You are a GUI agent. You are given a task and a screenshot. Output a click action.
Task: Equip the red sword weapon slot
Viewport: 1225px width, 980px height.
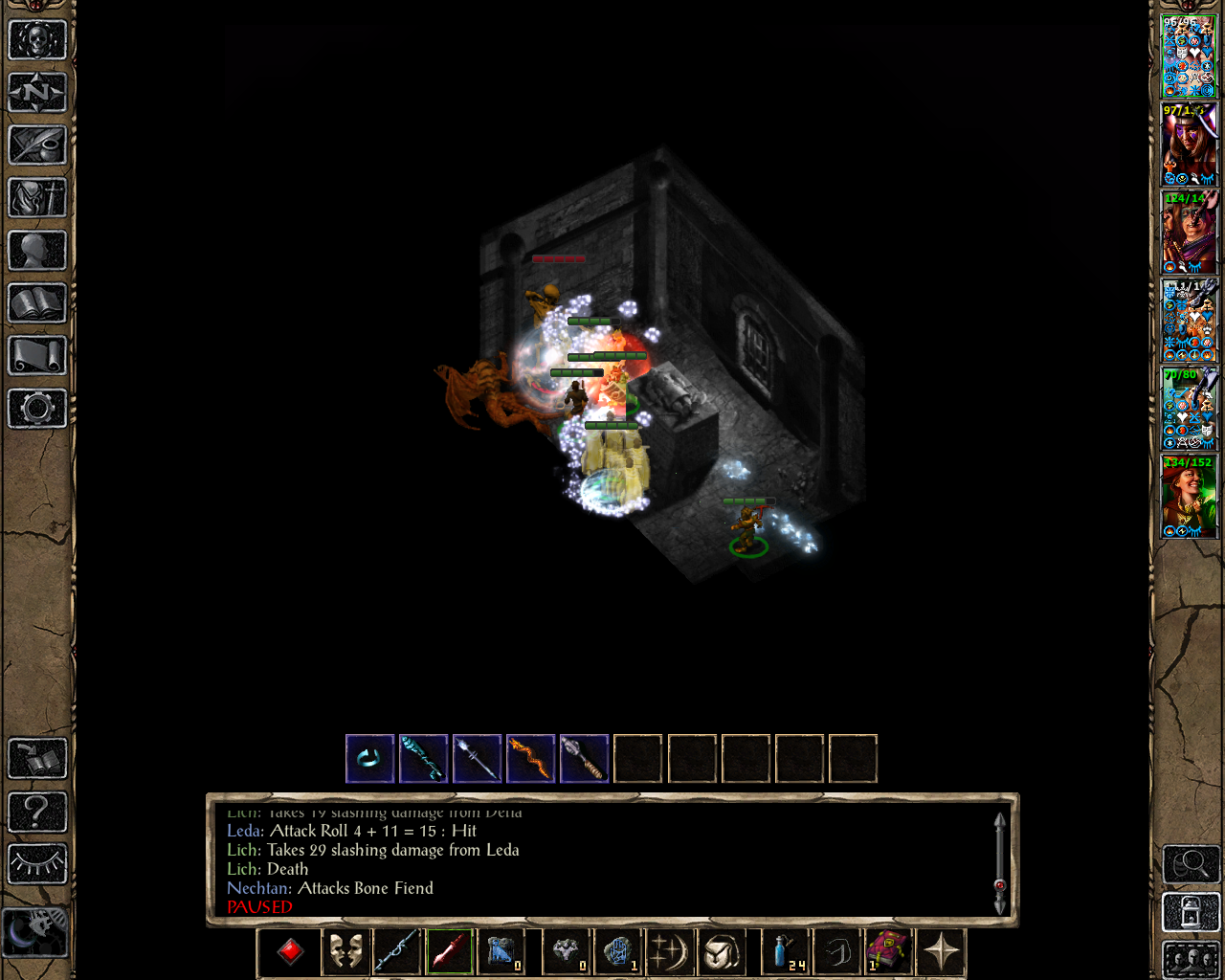click(x=449, y=952)
